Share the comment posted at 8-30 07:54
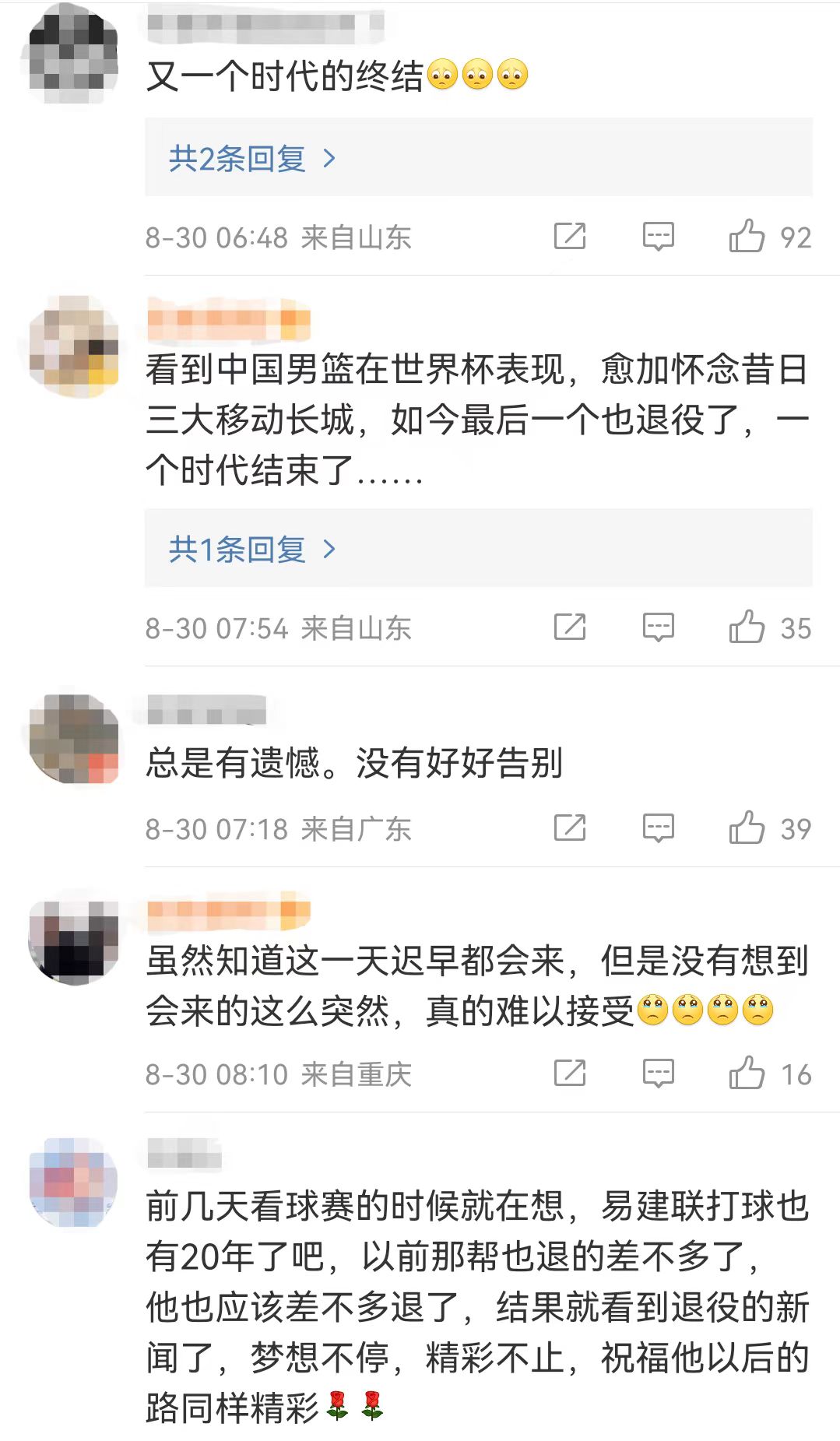840x1441 pixels. coord(569,627)
